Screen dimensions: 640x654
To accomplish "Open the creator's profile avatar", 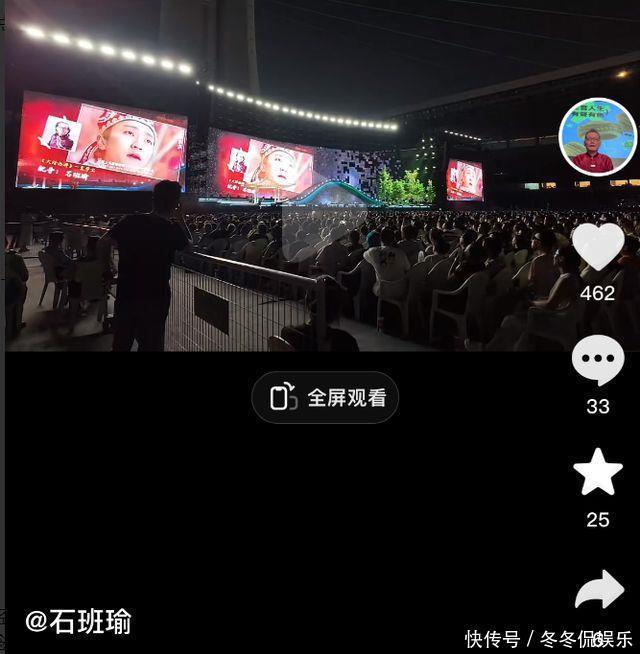I will click(597, 137).
